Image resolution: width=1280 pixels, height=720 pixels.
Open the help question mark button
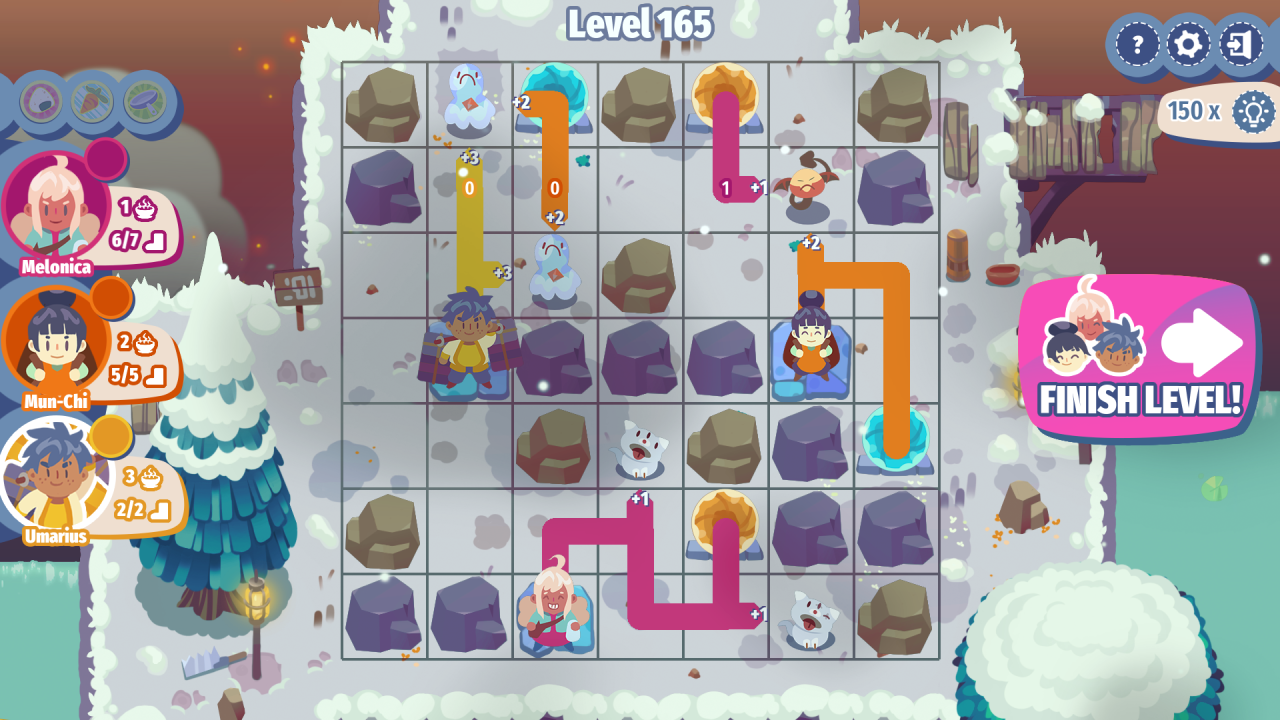tap(1137, 45)
